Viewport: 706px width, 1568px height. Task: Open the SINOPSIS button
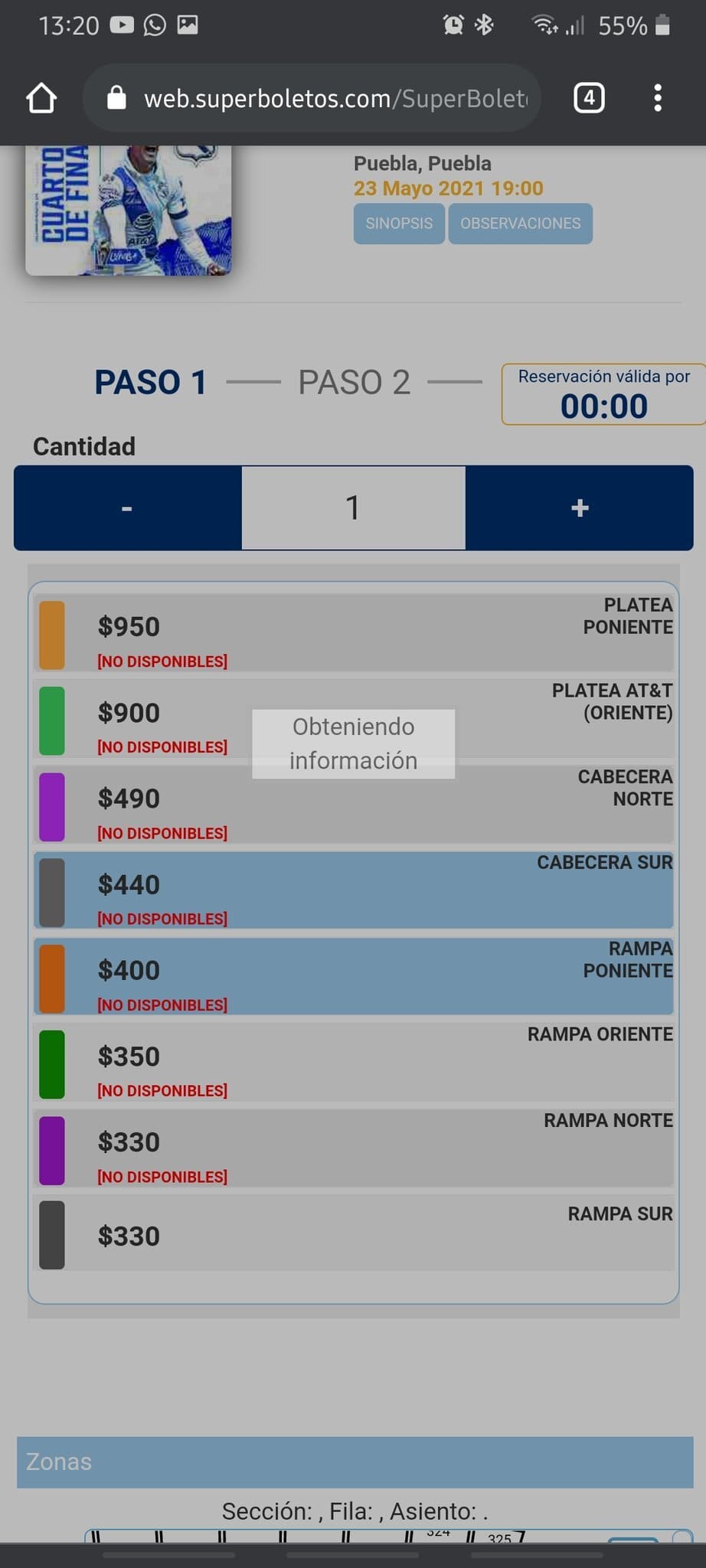pyautogui.click(x=398, y=224)
